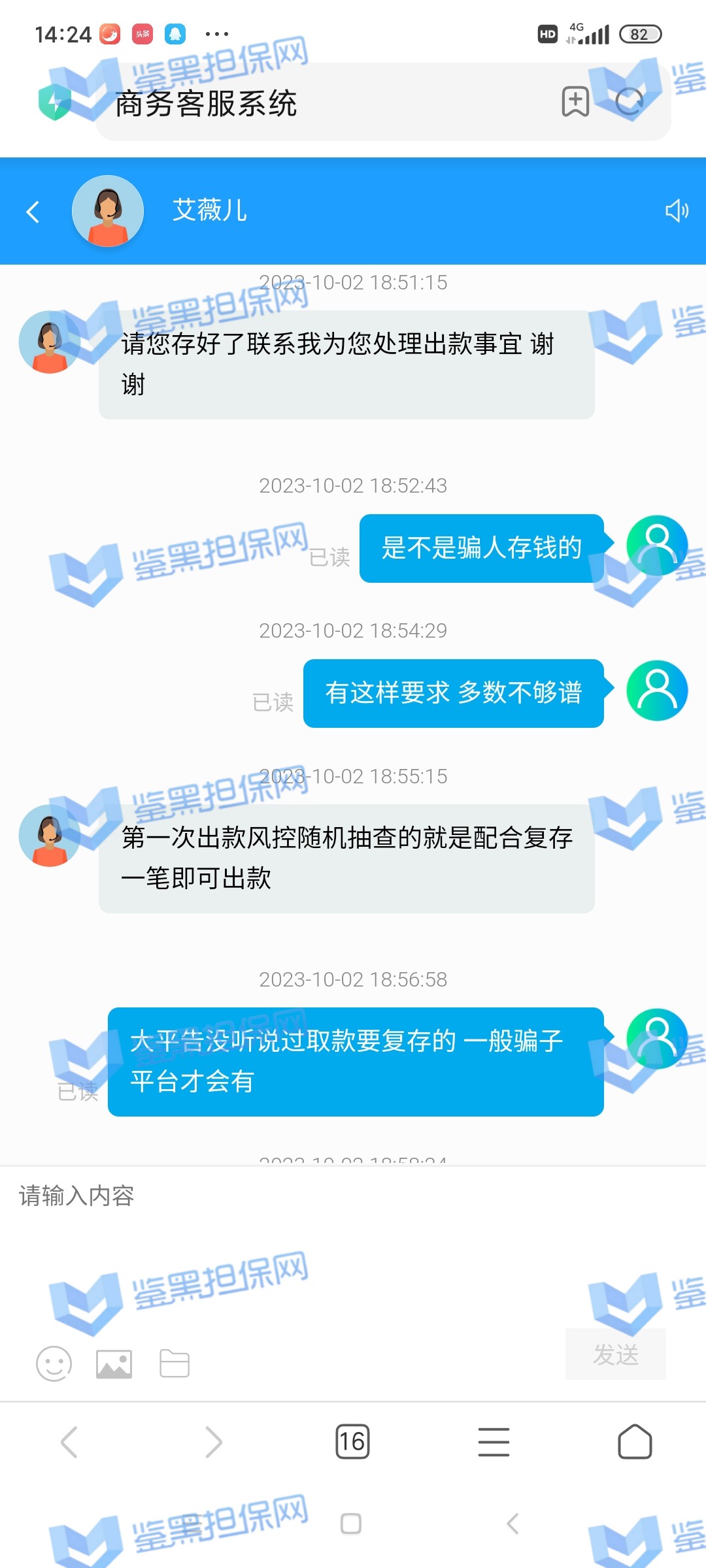Image resolution: width=706 pixels, height=1568 pixels.
Task: Return to the browser home page
Action: (635, 1442)
